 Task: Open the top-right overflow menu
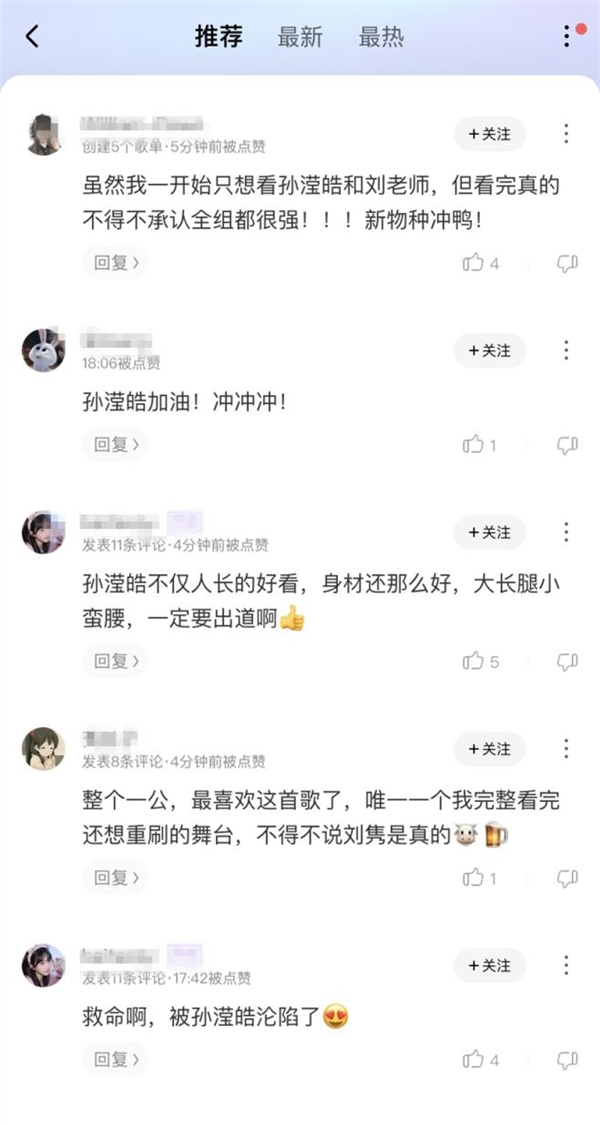coord(567,37)
